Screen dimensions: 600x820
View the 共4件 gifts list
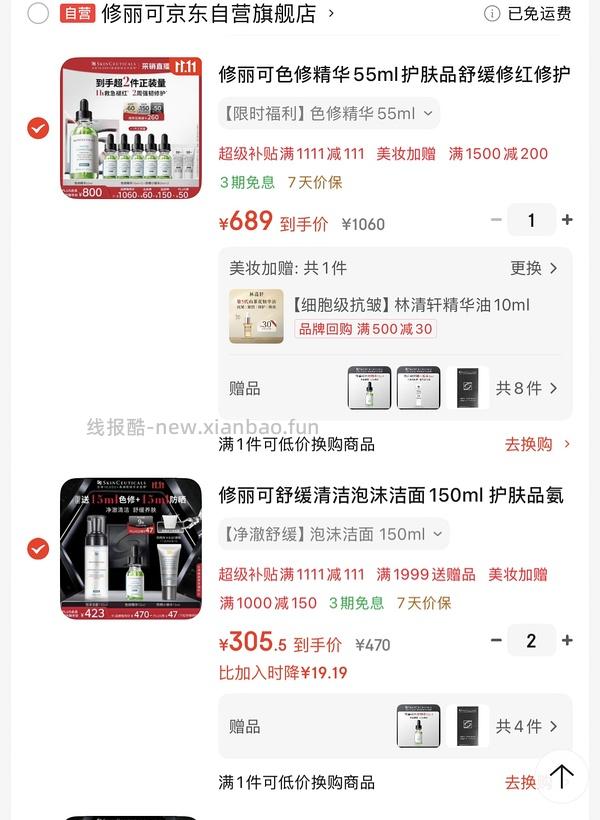[526, 726]
